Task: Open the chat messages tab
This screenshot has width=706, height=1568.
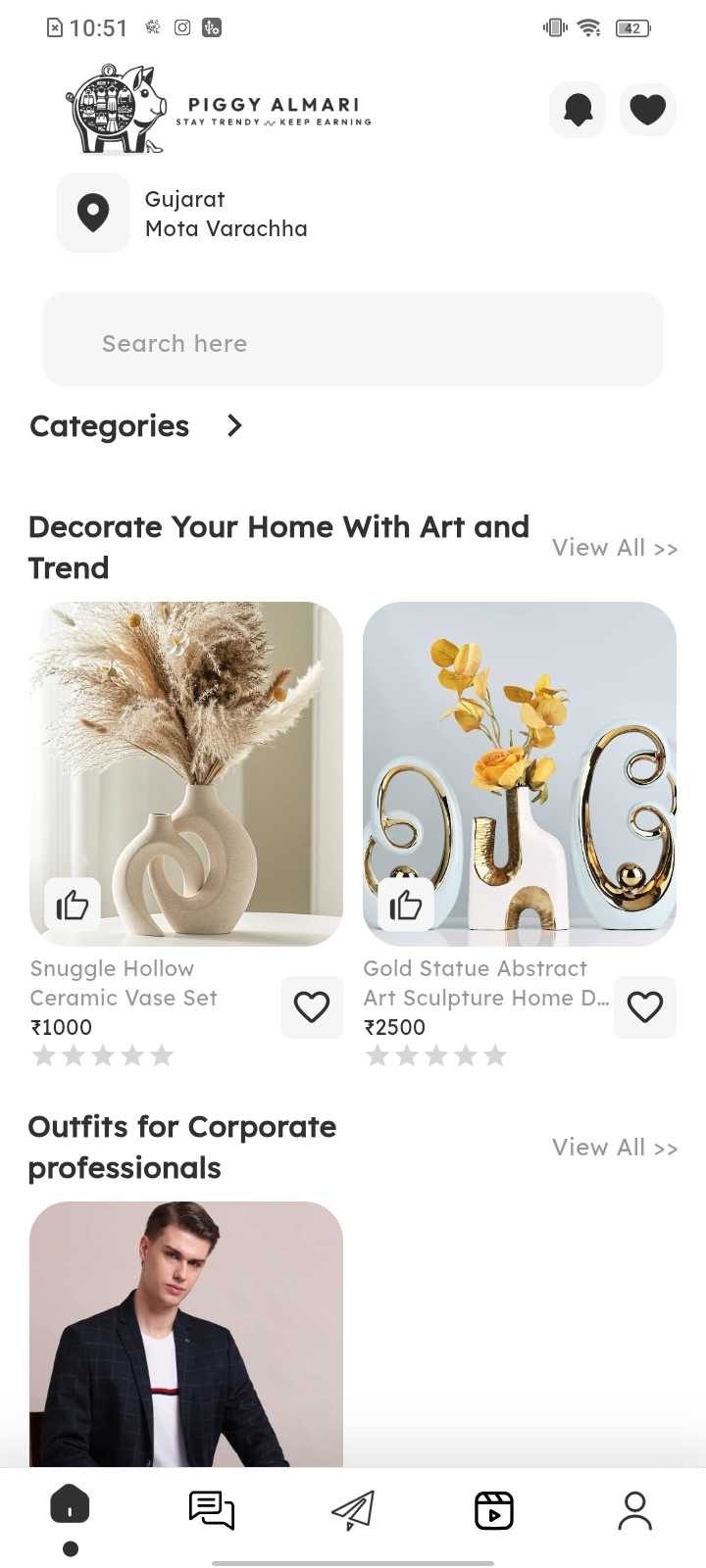Action: click(211, 1510)
